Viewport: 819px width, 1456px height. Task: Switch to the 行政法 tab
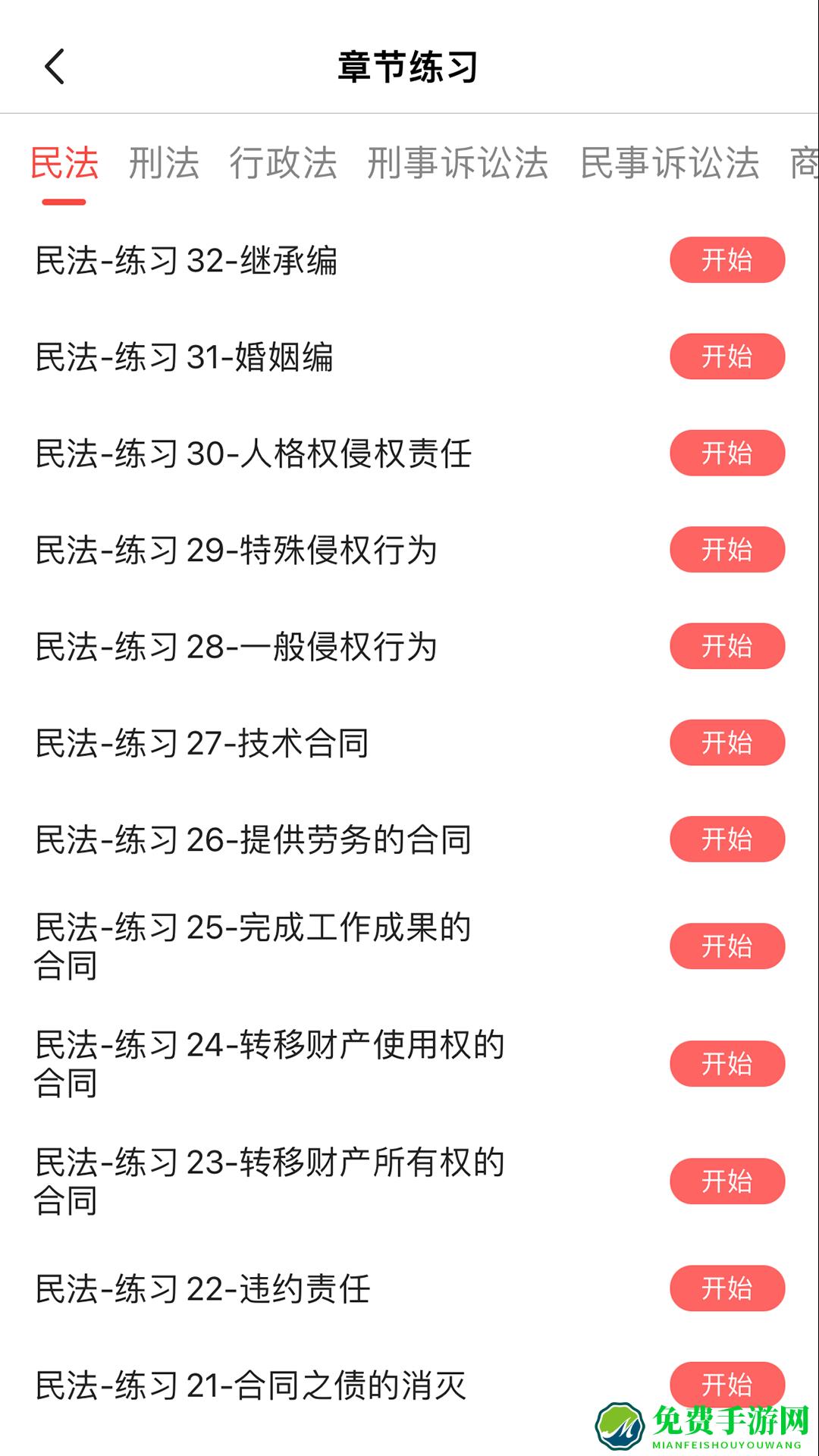click(x=284, y=165)
